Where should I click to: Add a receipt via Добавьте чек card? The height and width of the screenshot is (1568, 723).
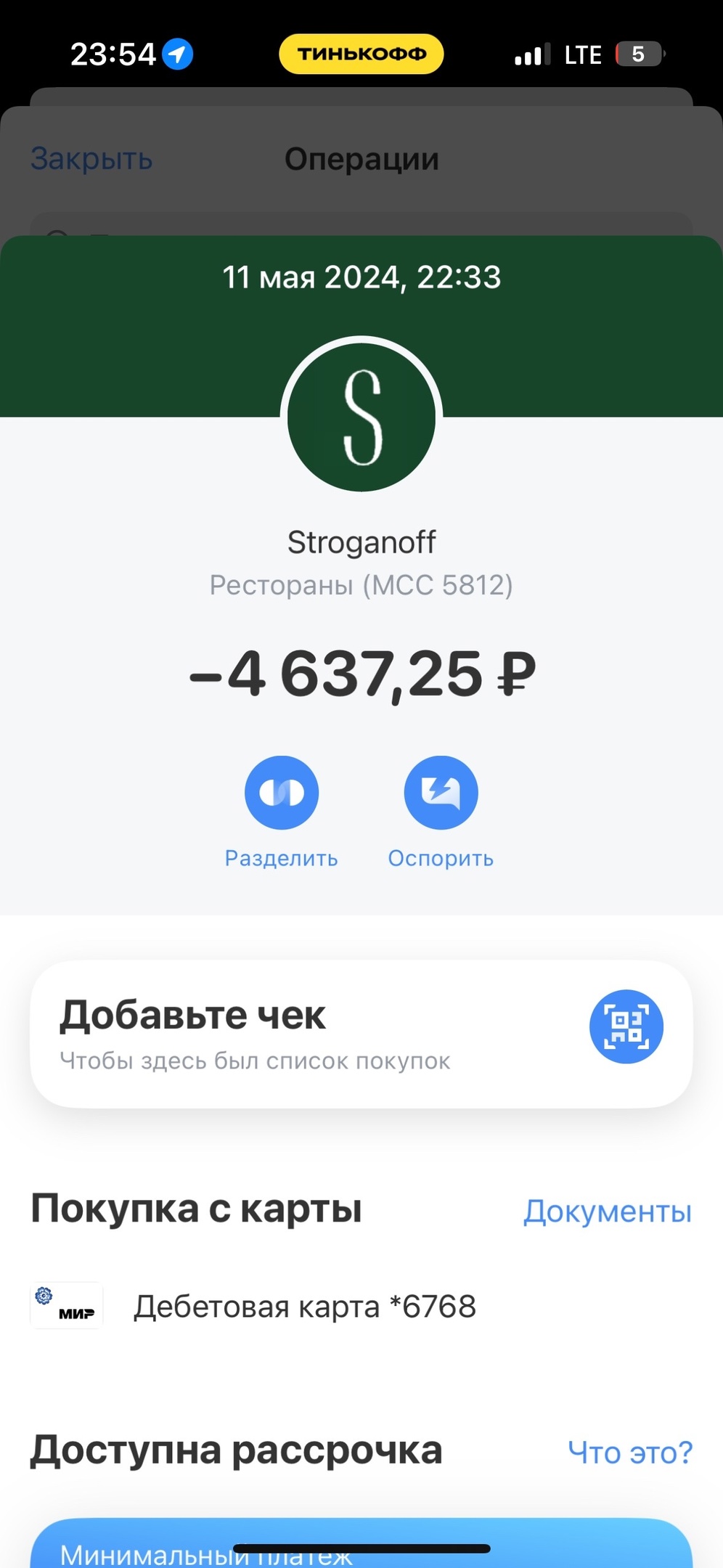click(361, 1034)
